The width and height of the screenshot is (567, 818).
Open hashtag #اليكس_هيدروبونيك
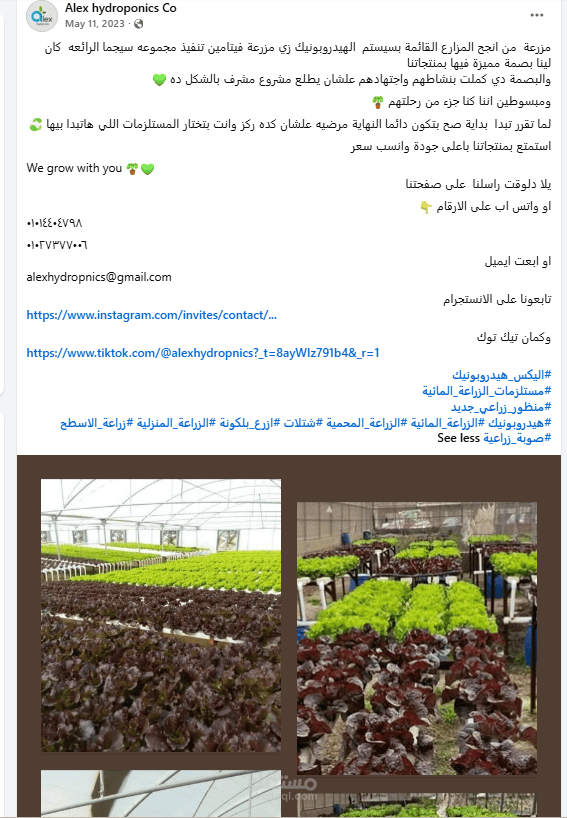pos(502,375)
